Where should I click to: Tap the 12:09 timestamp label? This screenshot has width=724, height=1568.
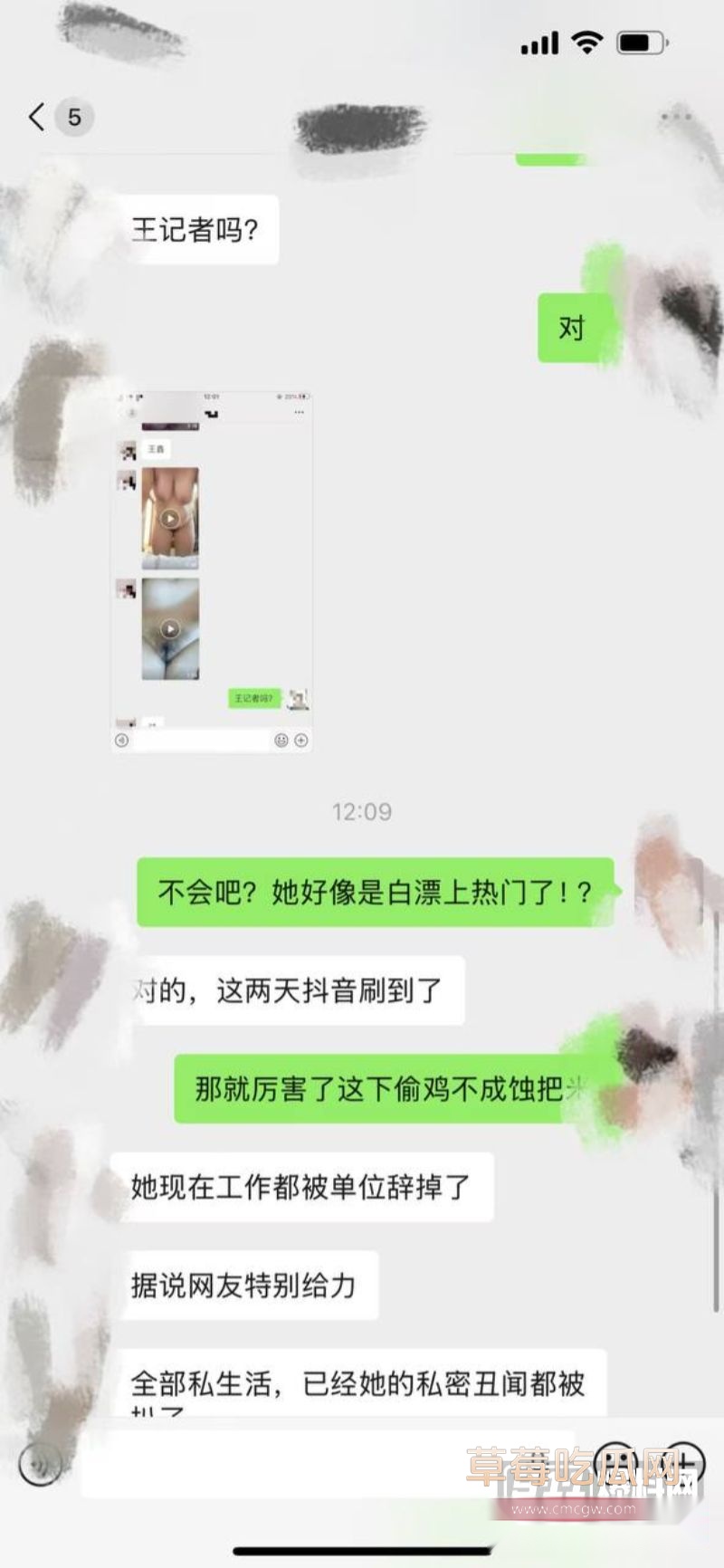(362, 812)
